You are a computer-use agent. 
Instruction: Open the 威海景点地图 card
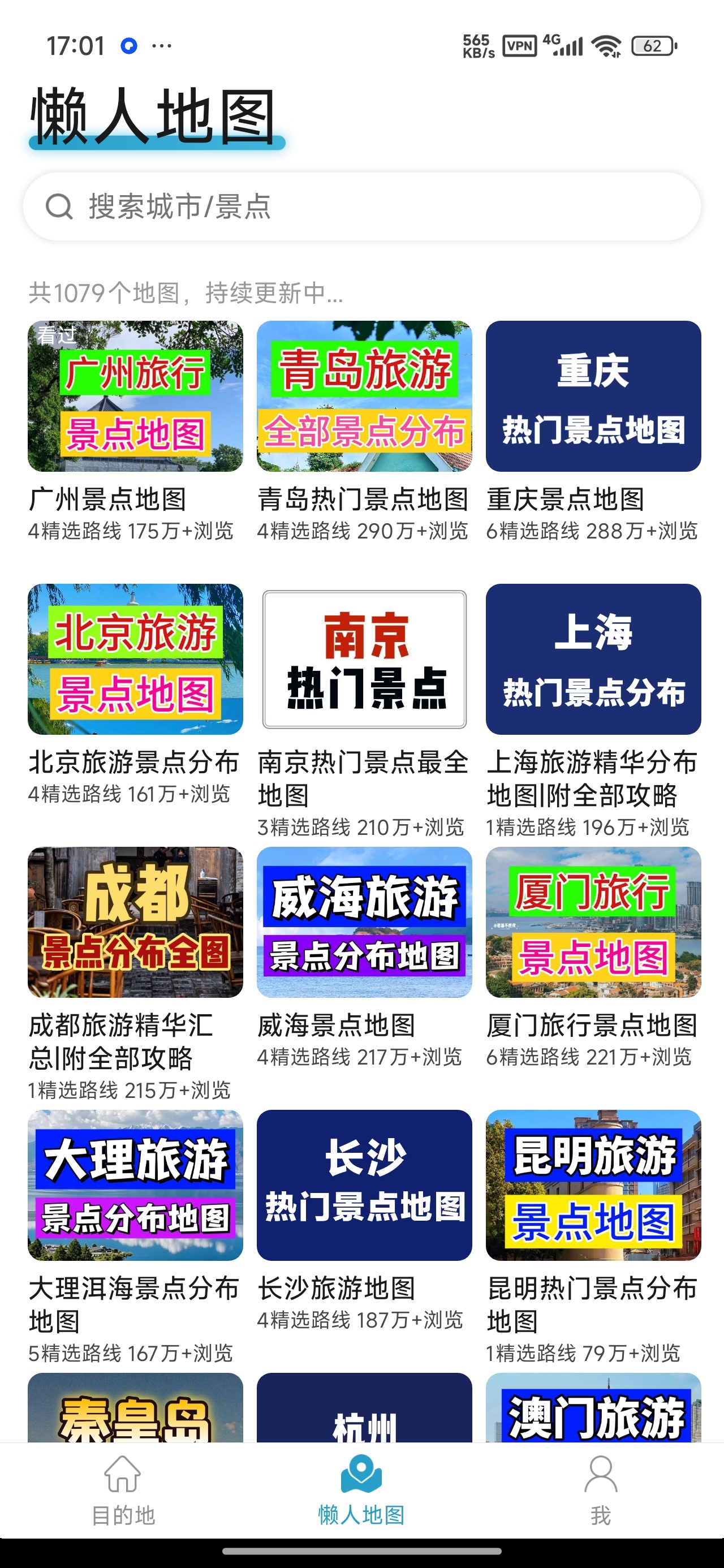364,958
